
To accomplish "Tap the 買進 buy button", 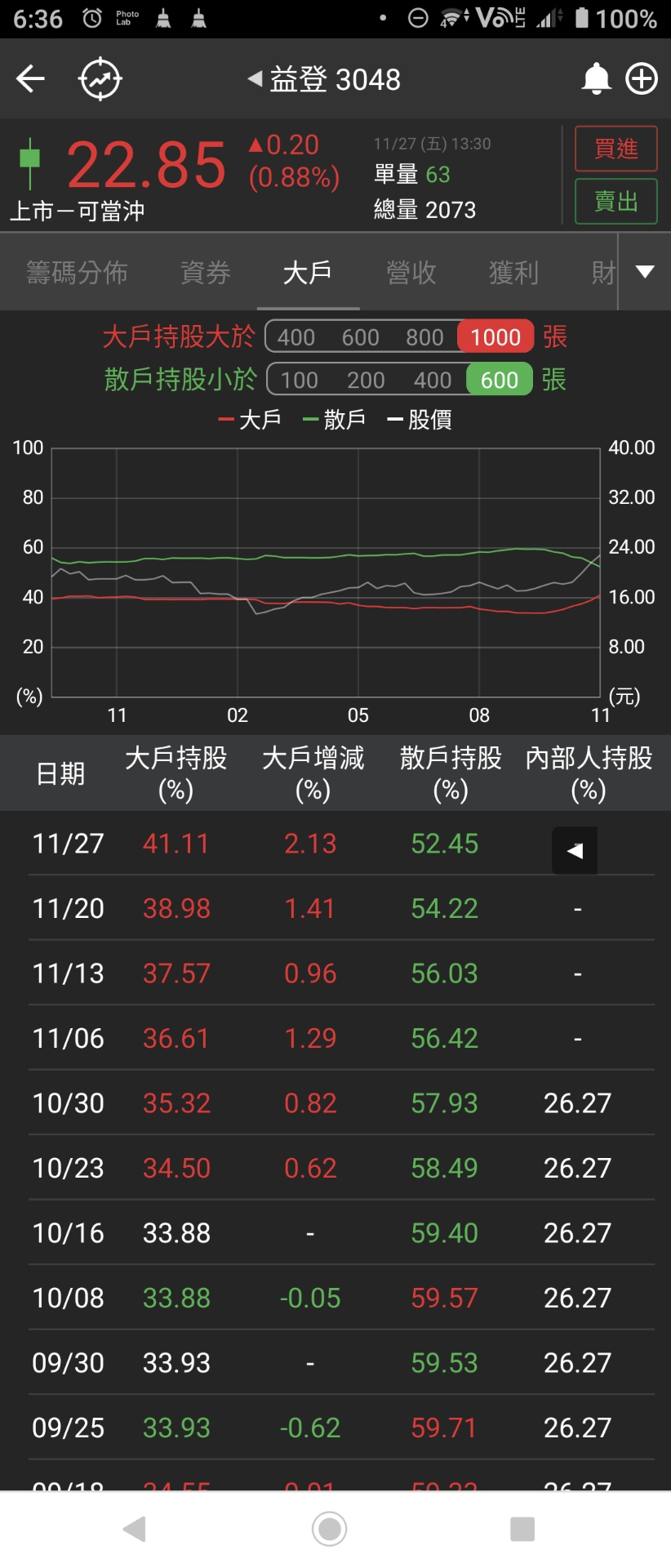I will 615,149.
